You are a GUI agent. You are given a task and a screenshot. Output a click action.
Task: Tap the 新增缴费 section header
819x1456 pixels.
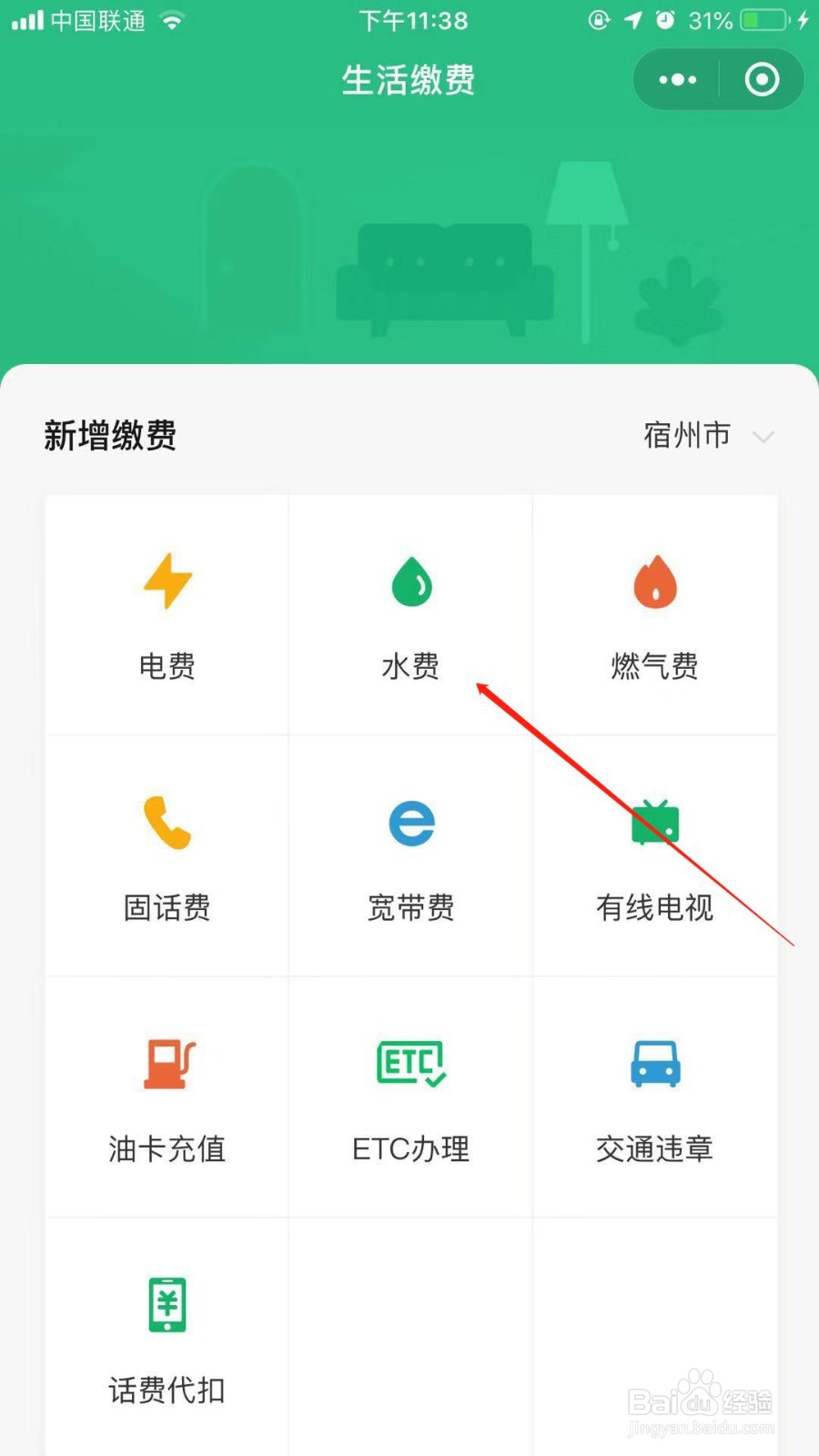[107, 437]
